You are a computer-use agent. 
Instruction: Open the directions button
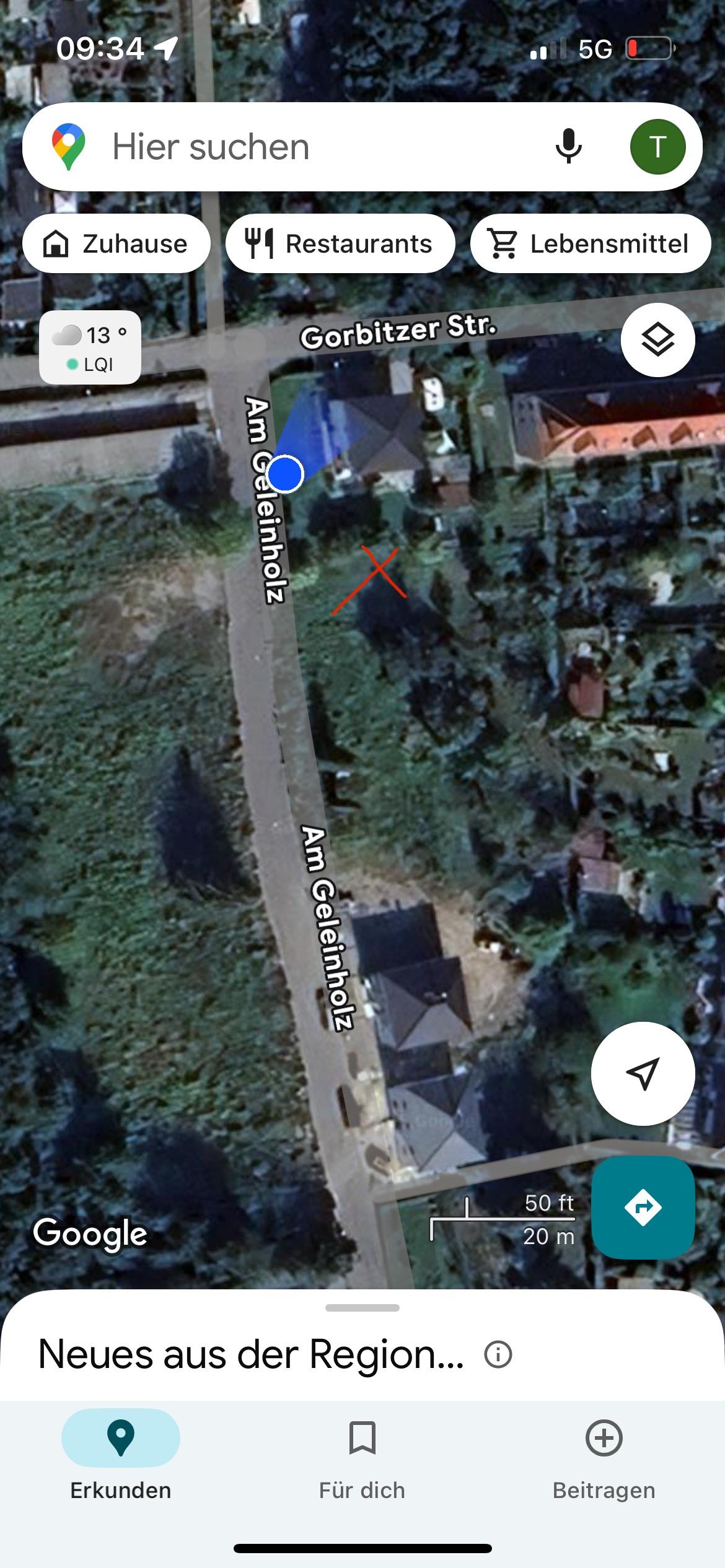[x=643, y=1207]
